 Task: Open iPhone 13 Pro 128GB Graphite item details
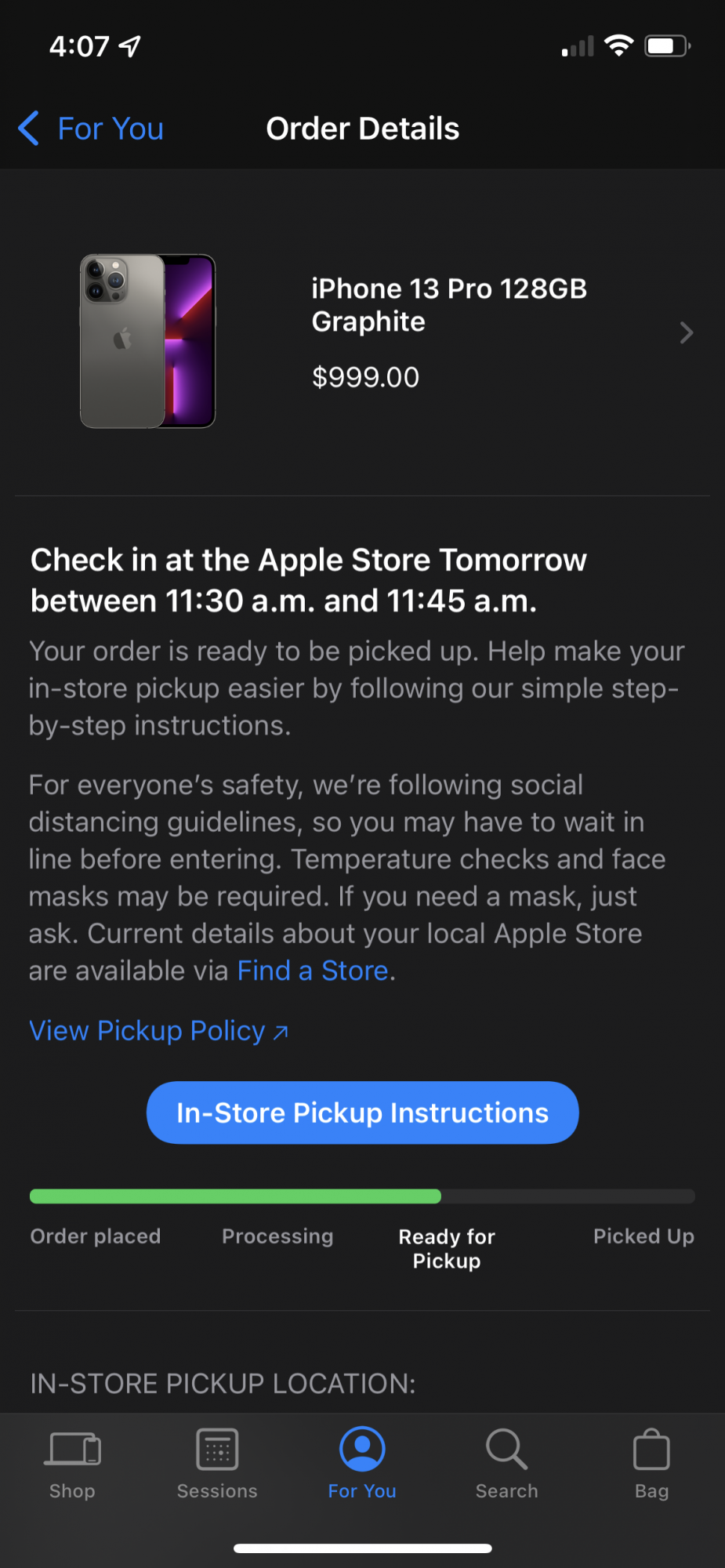[x=448, y=334]
